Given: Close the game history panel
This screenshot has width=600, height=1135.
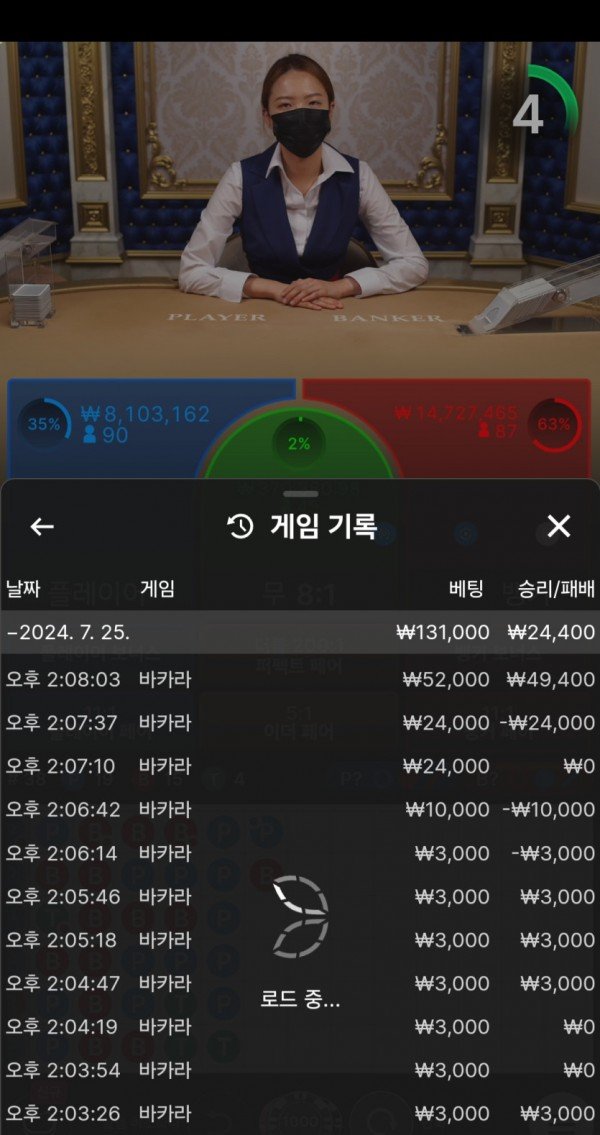Looking at the screenshot, I should click(x=558, y=527).
